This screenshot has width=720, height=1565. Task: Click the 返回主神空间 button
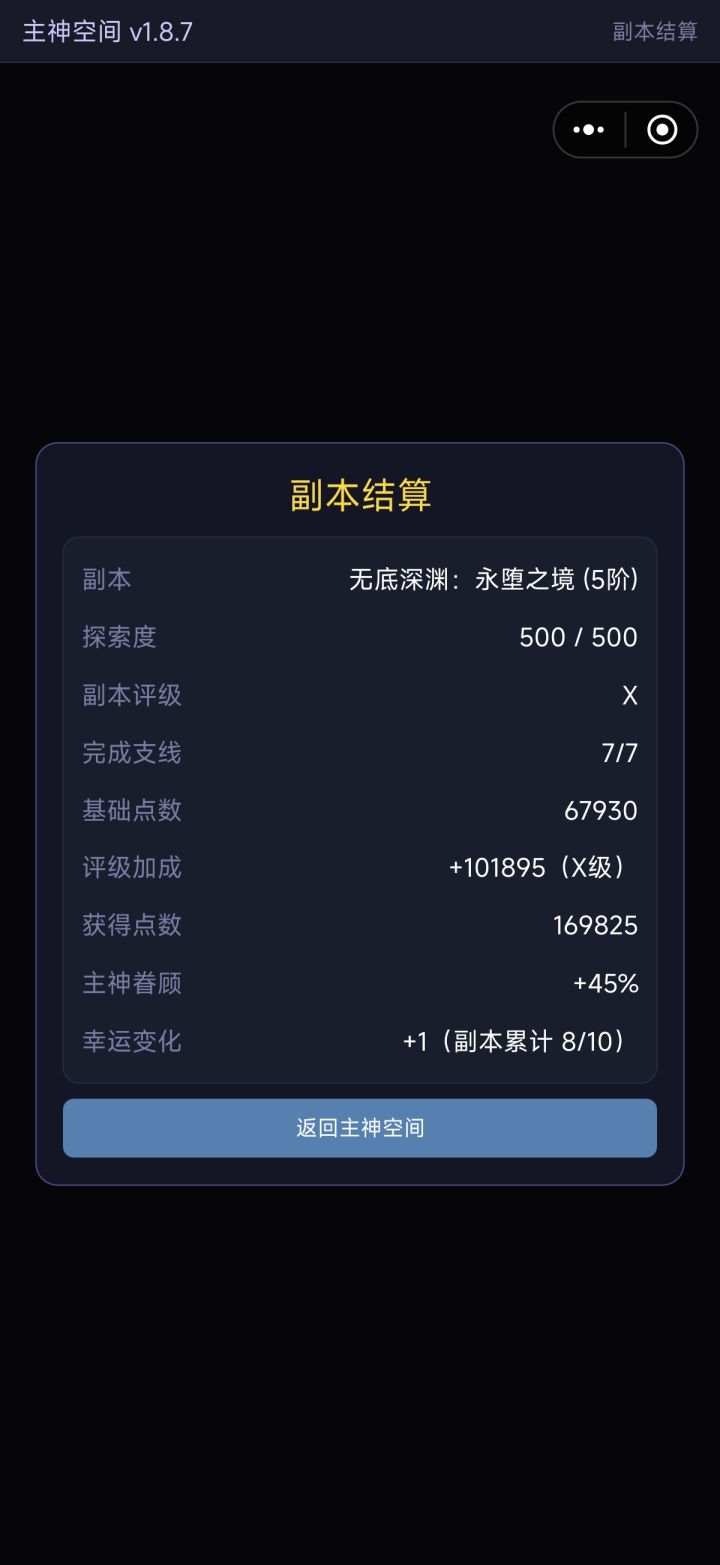tap(359, 1127)
